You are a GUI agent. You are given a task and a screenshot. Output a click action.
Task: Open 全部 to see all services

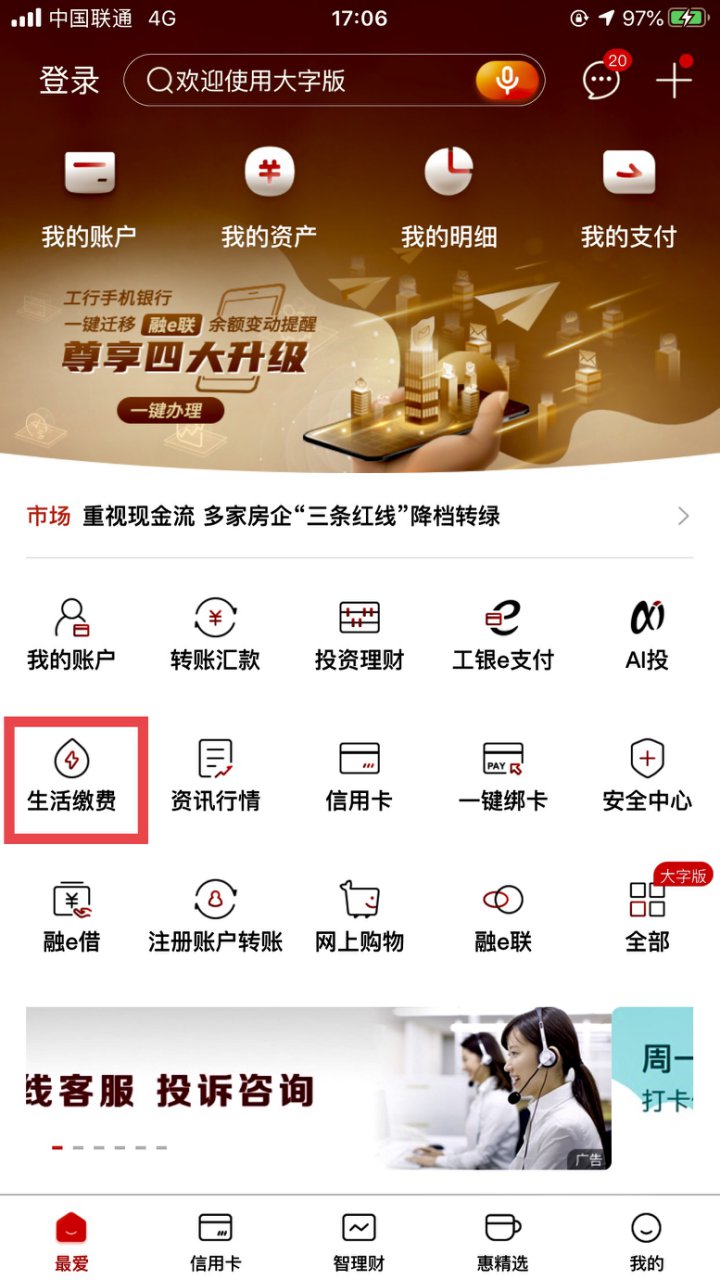647,915
